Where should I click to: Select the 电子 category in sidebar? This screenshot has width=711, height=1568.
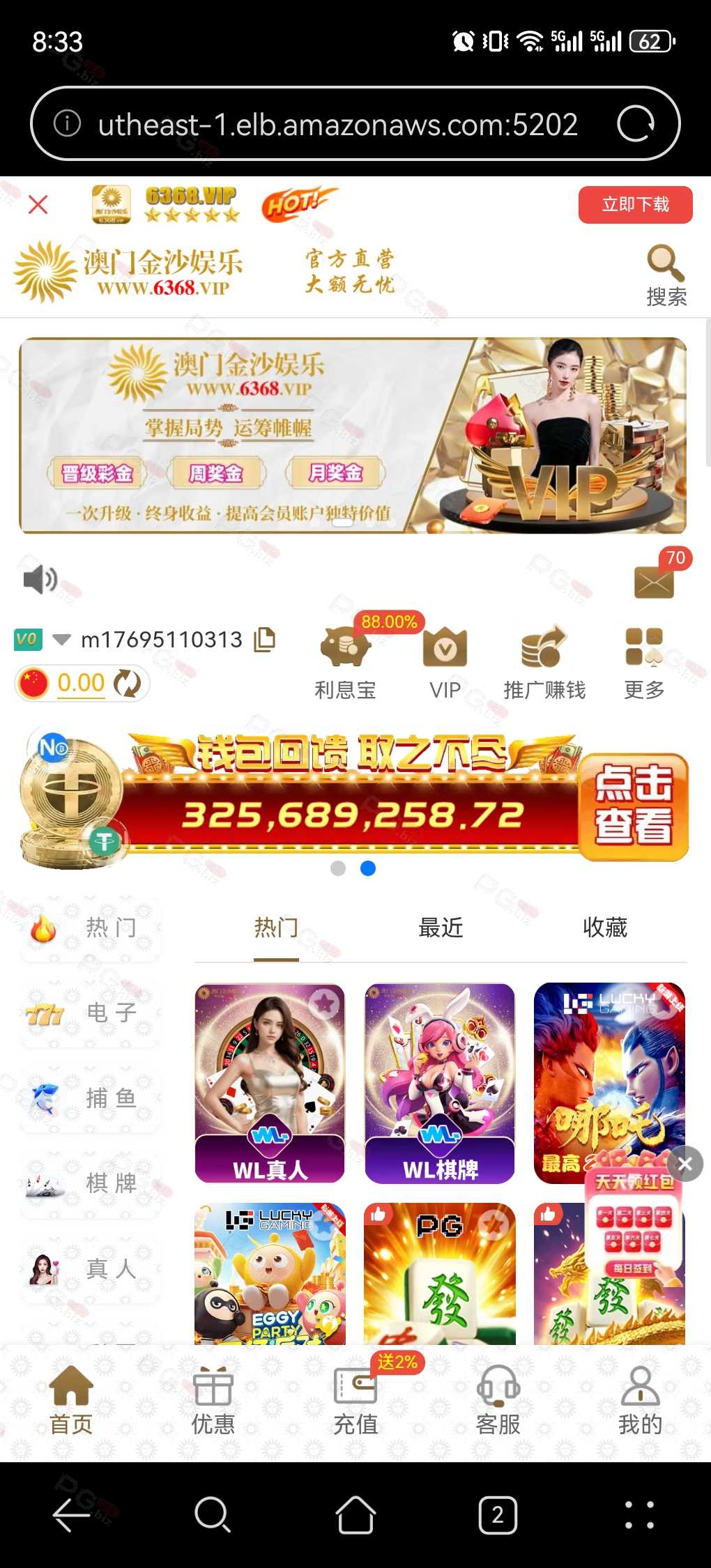tap(91, 1013)
